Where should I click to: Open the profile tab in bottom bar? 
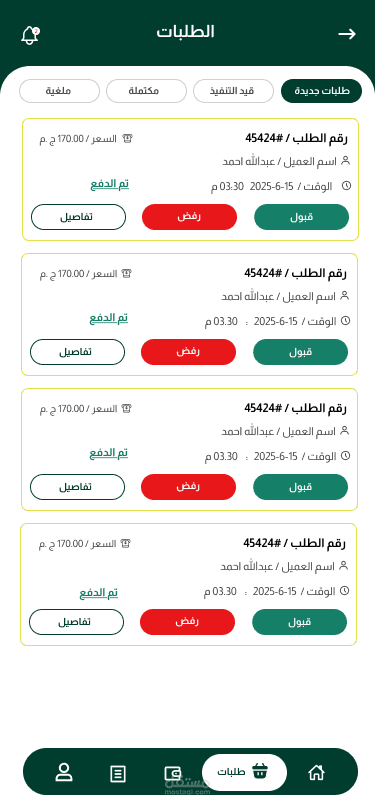tap(64, 772)
